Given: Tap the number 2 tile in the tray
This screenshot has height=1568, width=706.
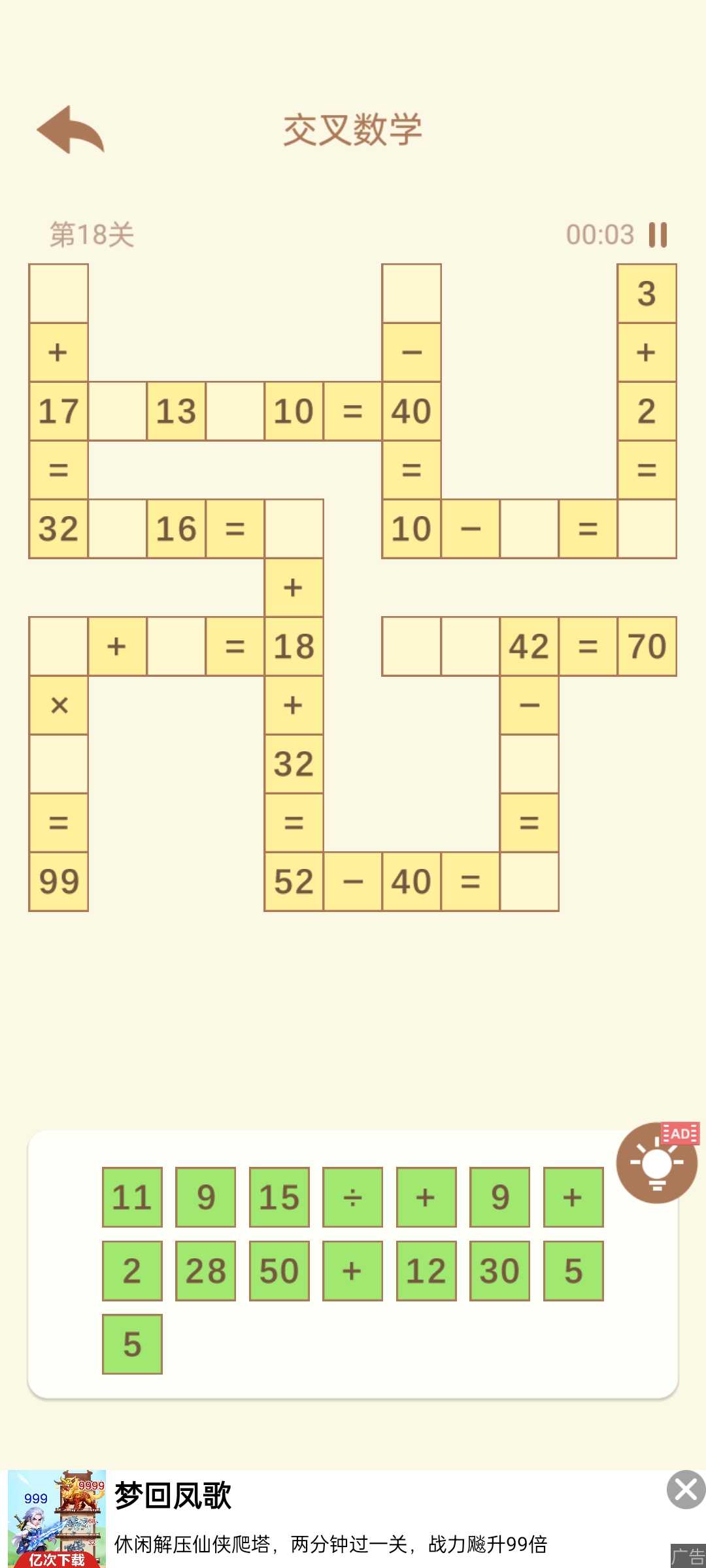Looking at the screenshot, I should pos(132,1271).
